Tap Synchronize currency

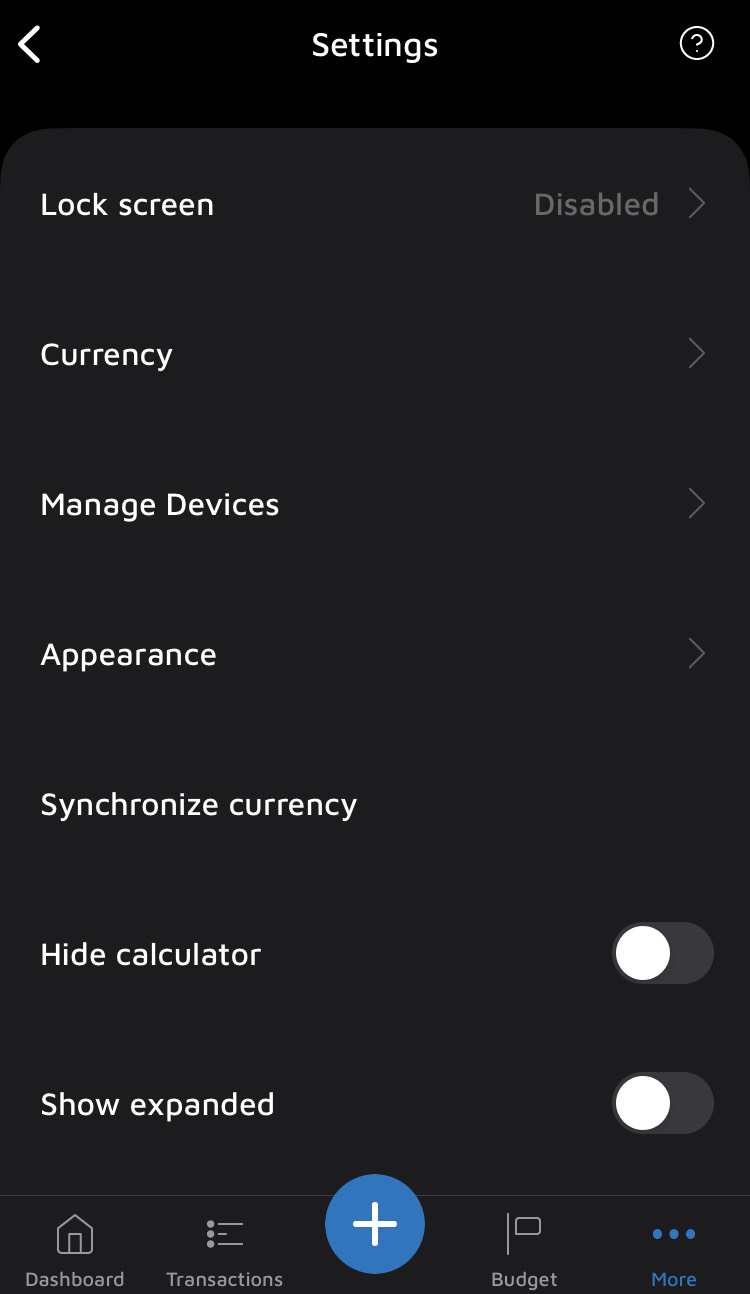(x=199, y=805)
